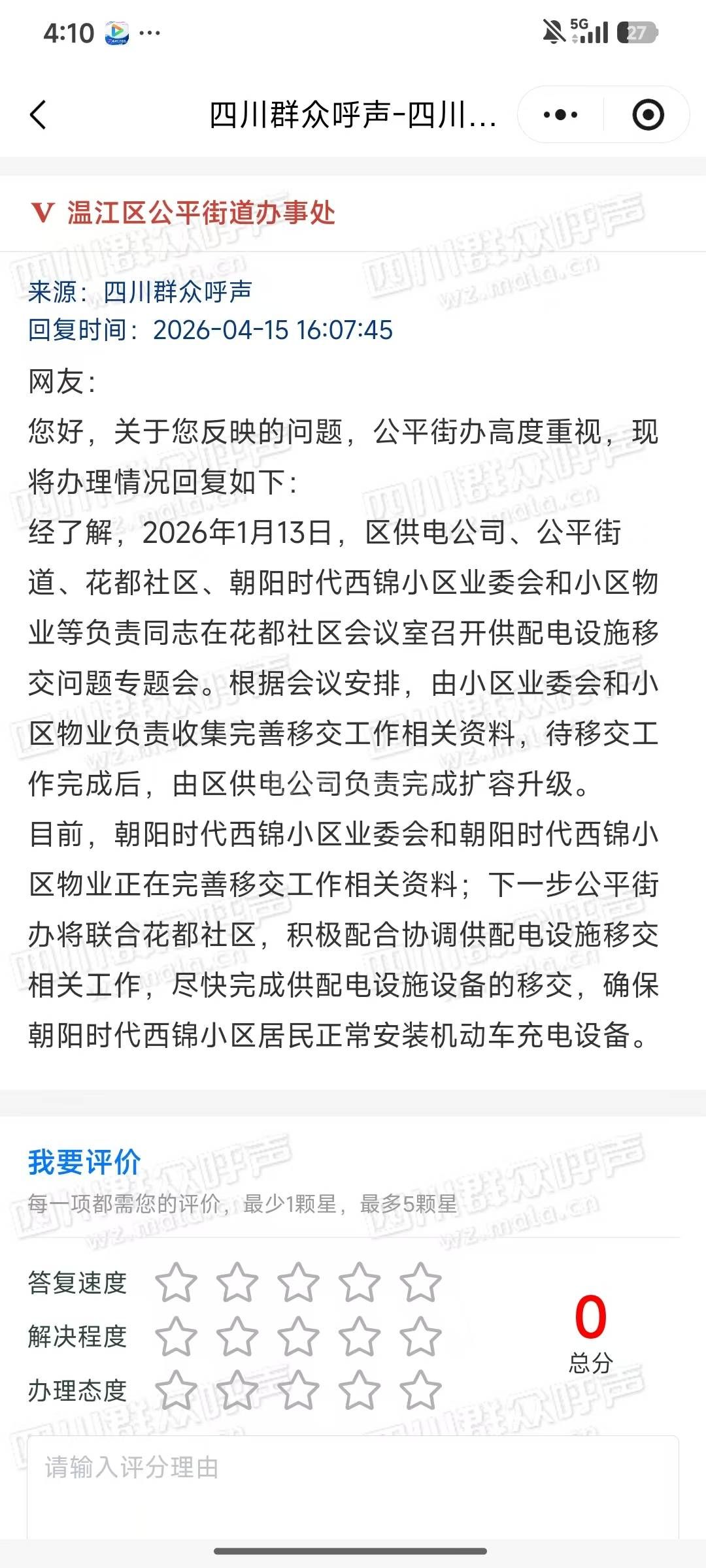The image size is (706, 1568).
Task: Give 答复速度 one star
Action: [176, 1282]
